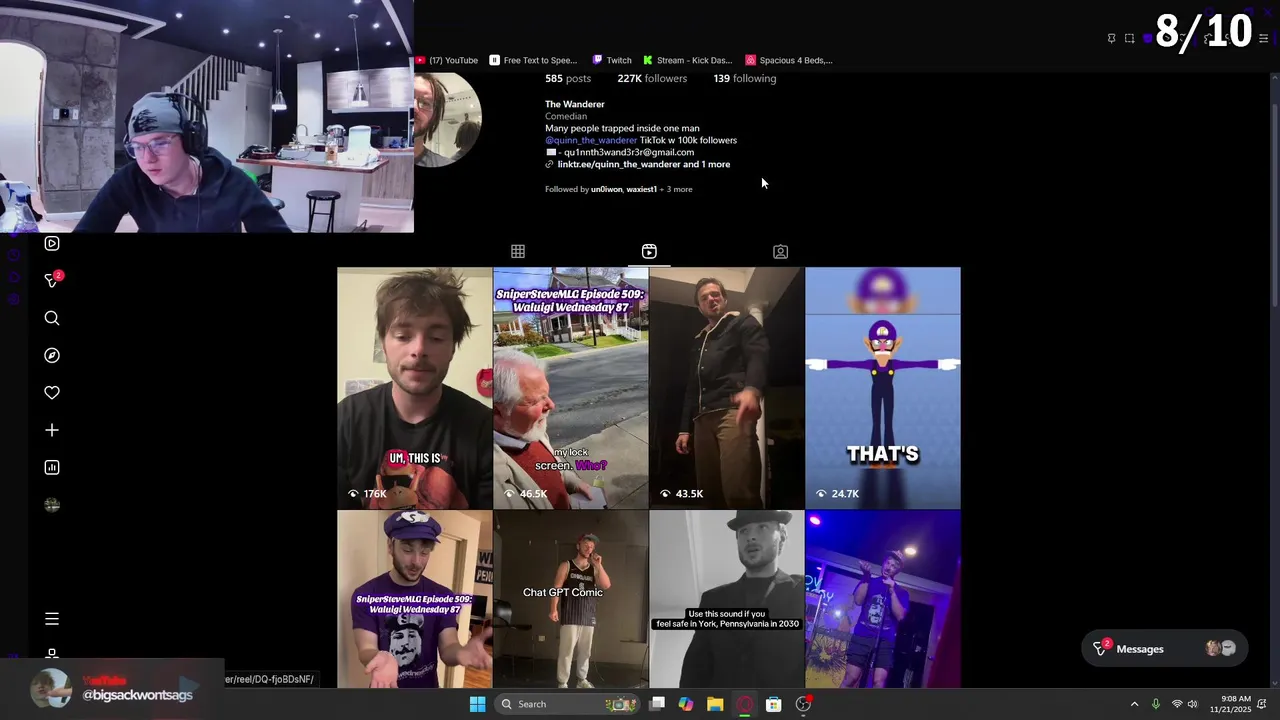View the 227K followers list

652,78
